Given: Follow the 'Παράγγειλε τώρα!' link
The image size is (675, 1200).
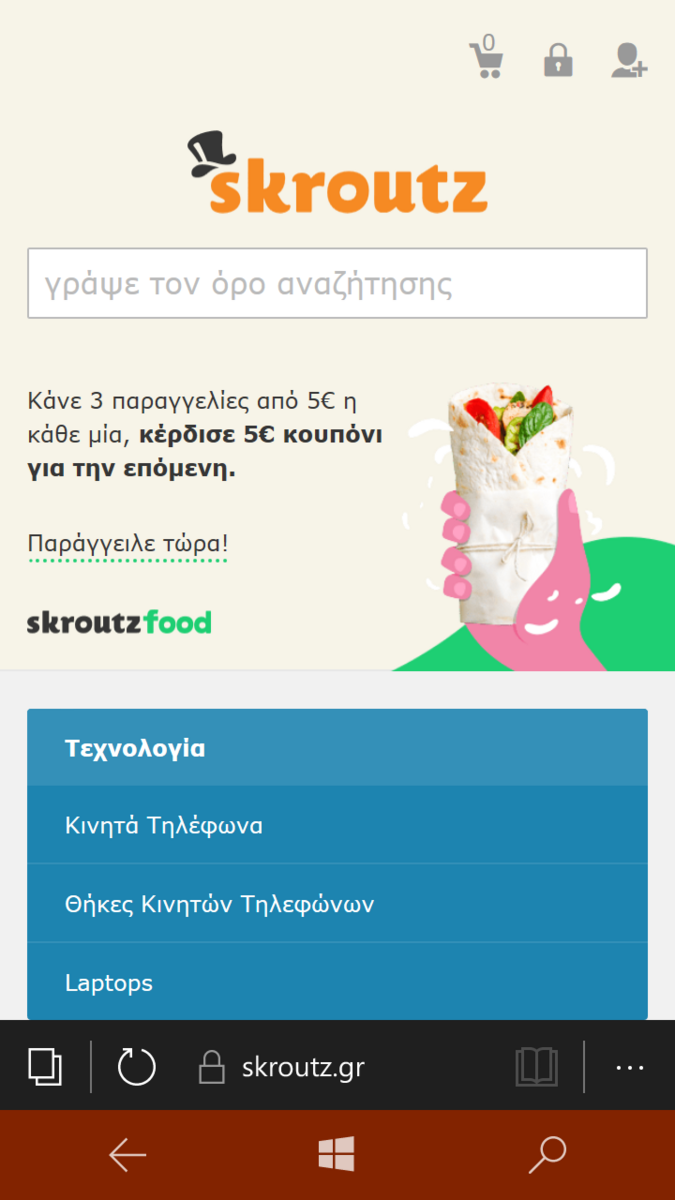Looking at the screenshot, I should pos(128,545).
